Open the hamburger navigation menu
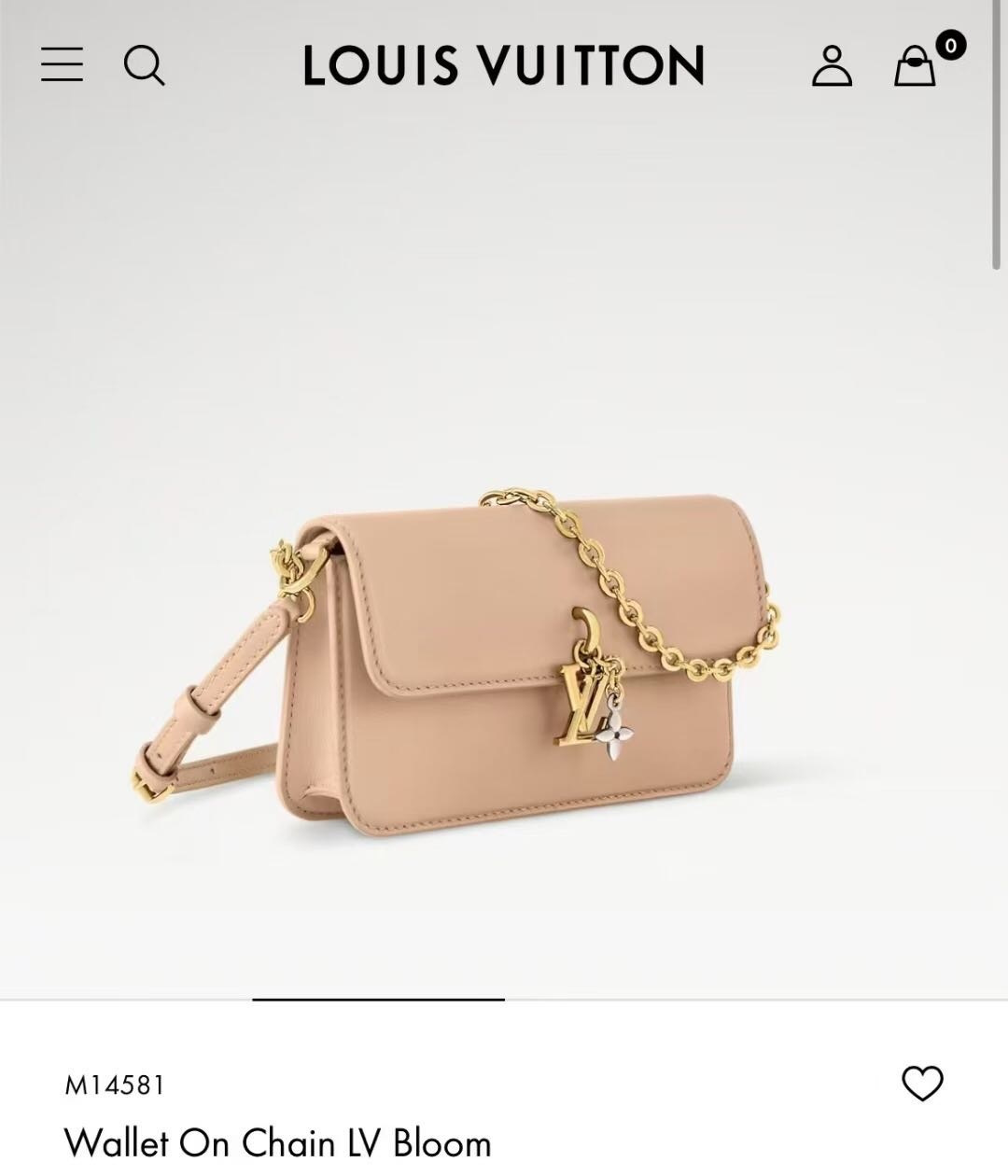This screenshot has height=1176, width=1008. (62, 65)
